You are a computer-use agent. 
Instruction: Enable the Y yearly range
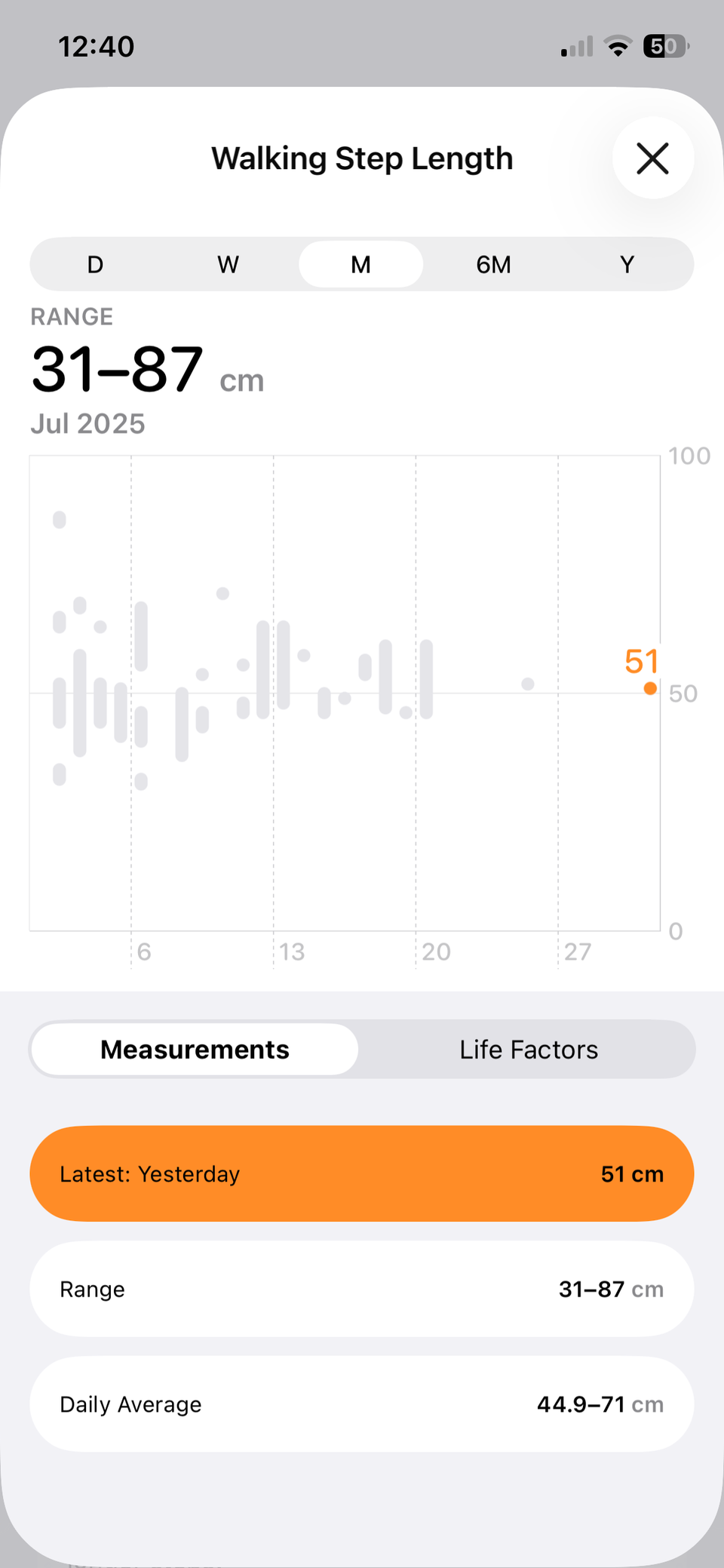[627, 265]
